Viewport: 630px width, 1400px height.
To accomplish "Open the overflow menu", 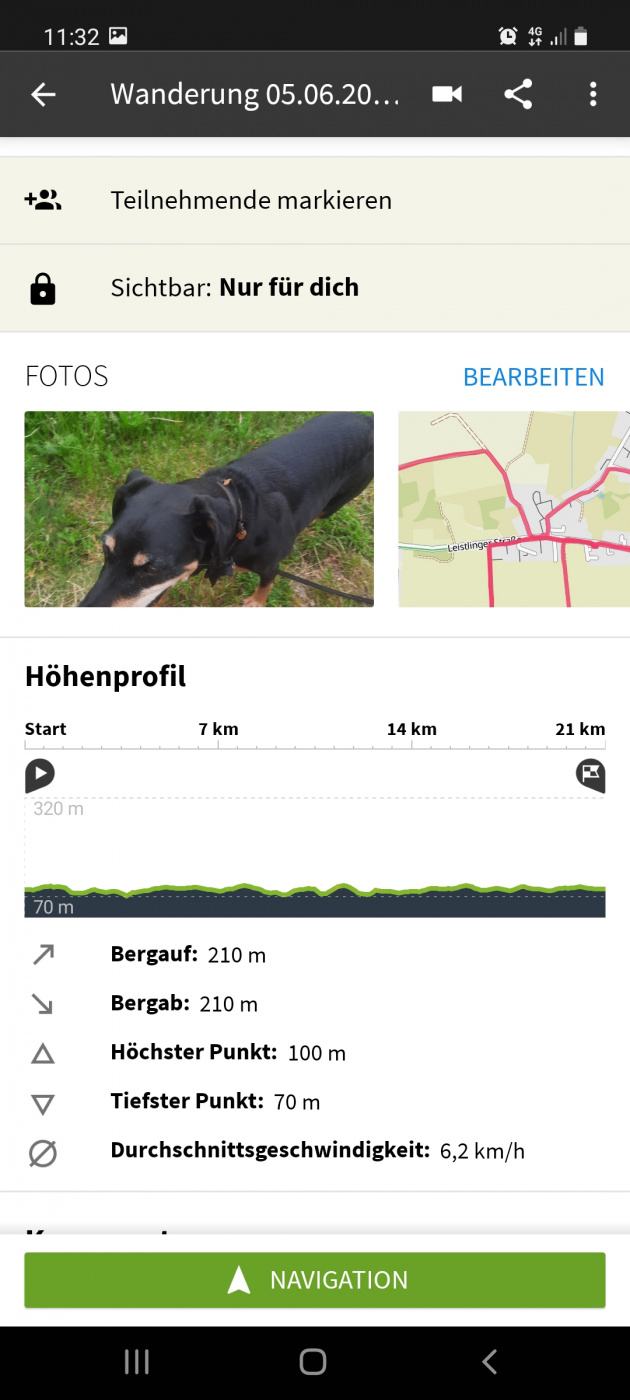I will point(593,95).
